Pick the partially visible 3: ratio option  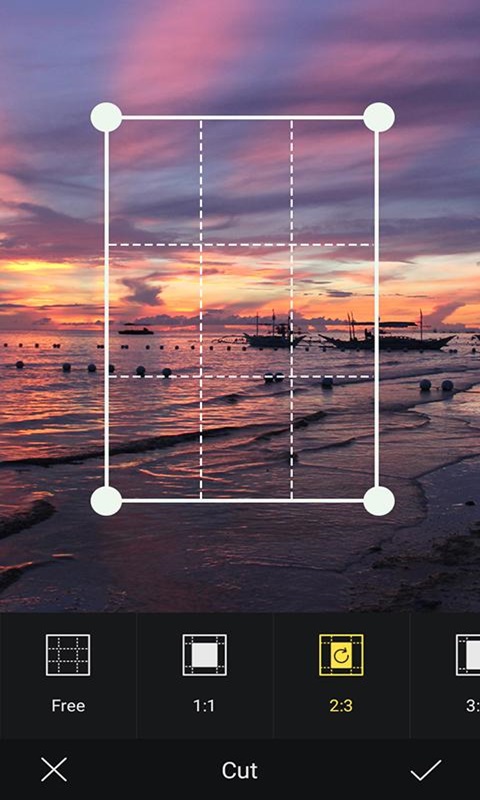click(445, 675)
